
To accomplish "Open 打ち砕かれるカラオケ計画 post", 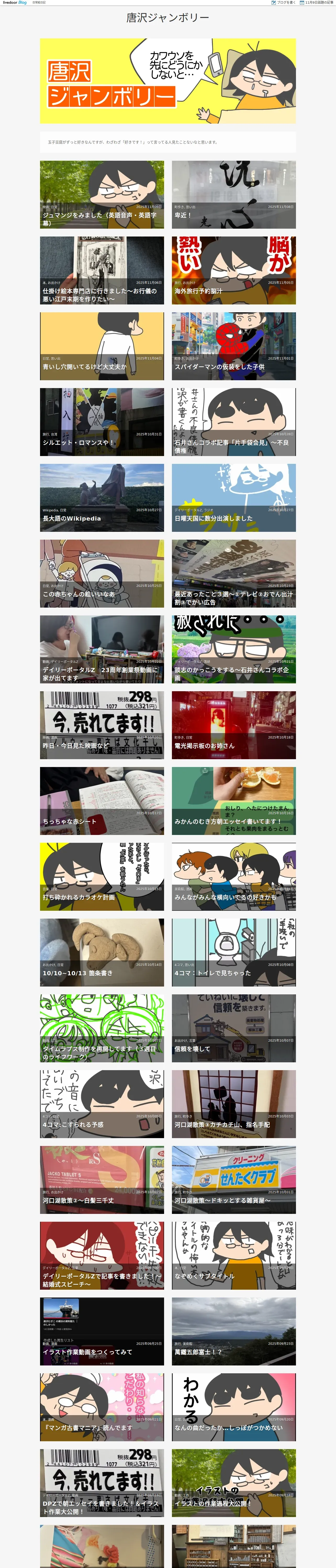I will tap(102, 877).
